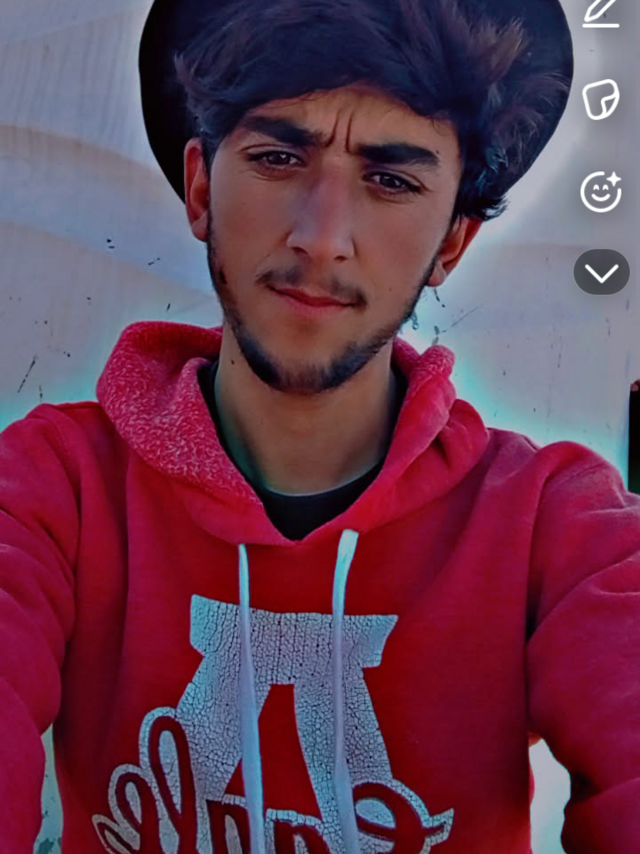
Task: Tap the down chevron below the tools
Action: pos(601,272)
